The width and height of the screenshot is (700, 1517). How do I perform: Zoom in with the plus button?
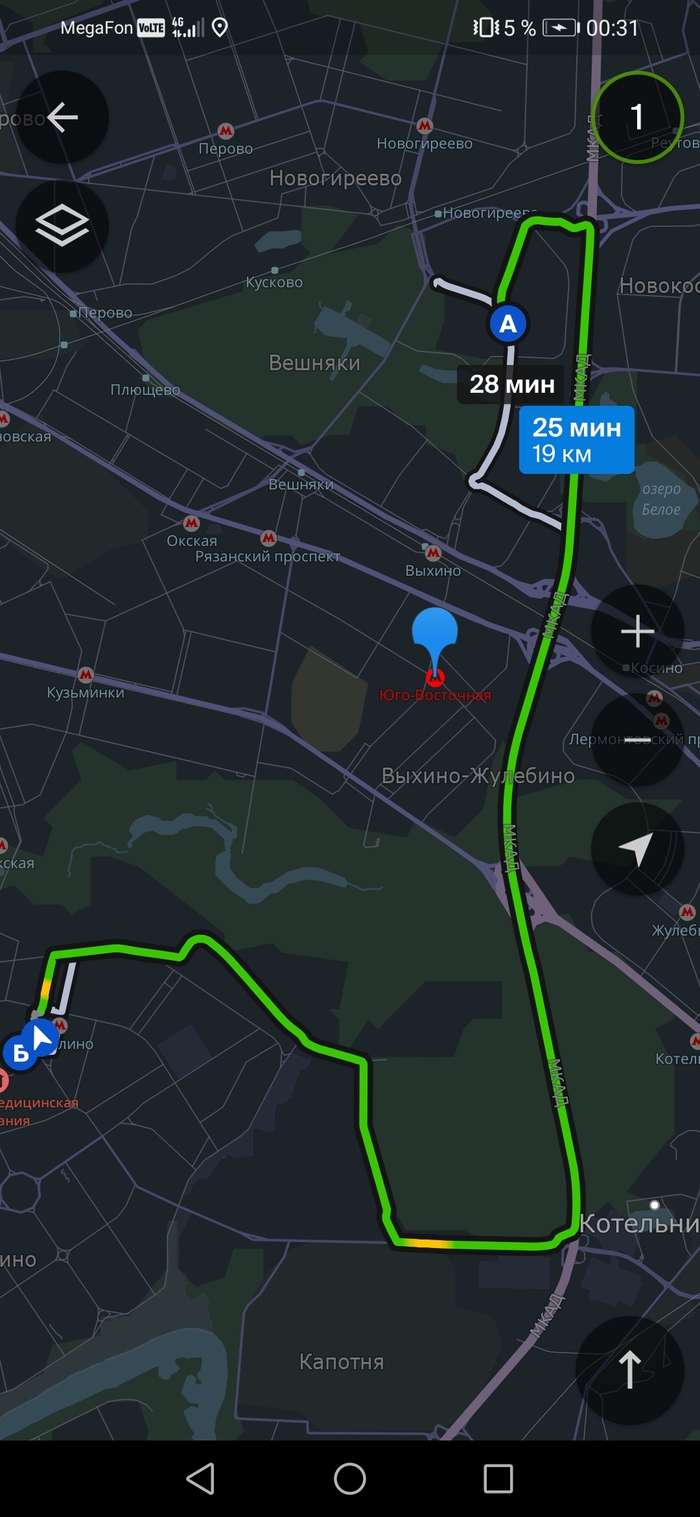pos(637,632)
